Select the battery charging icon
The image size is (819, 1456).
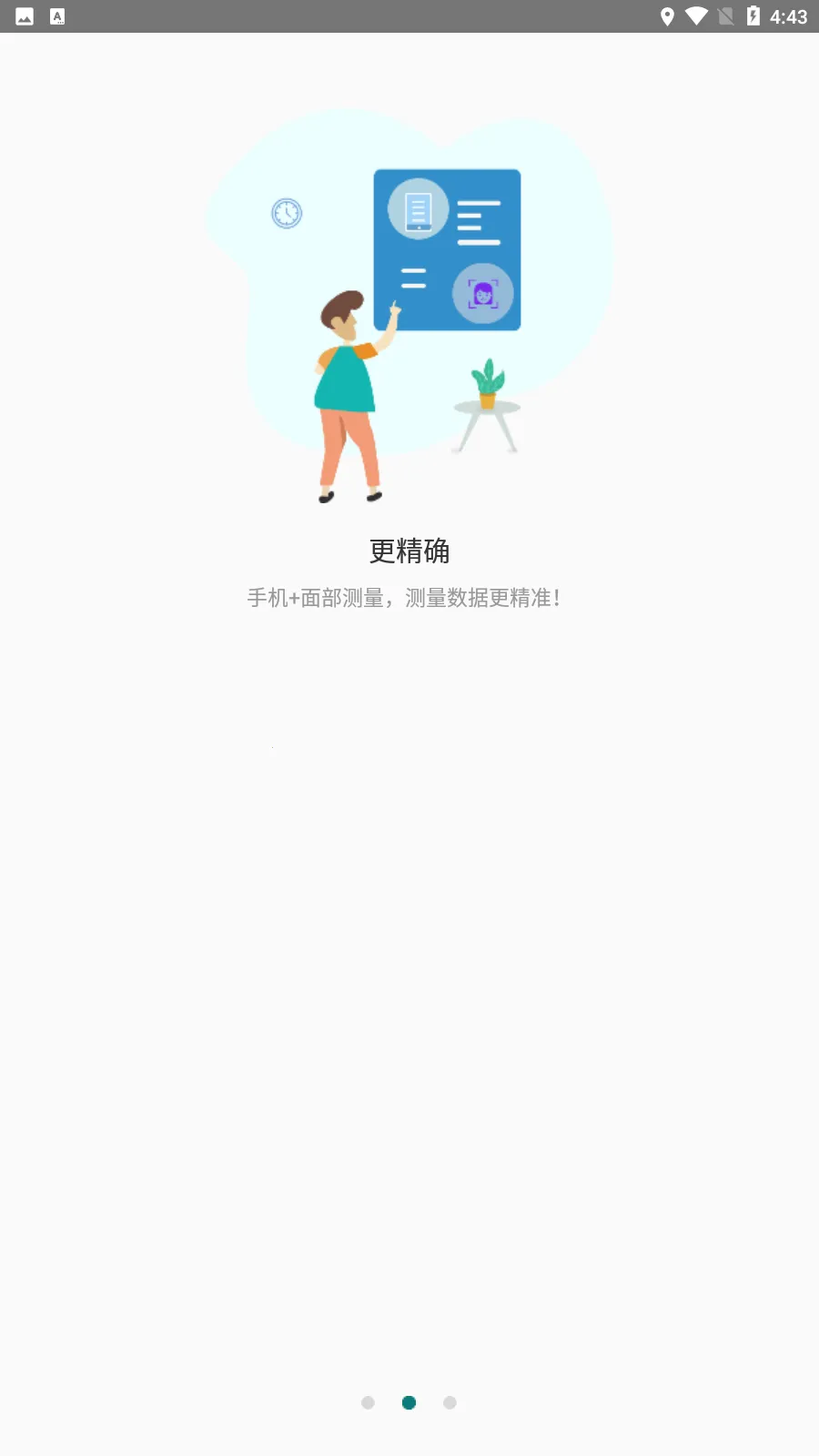click(752, 15)
